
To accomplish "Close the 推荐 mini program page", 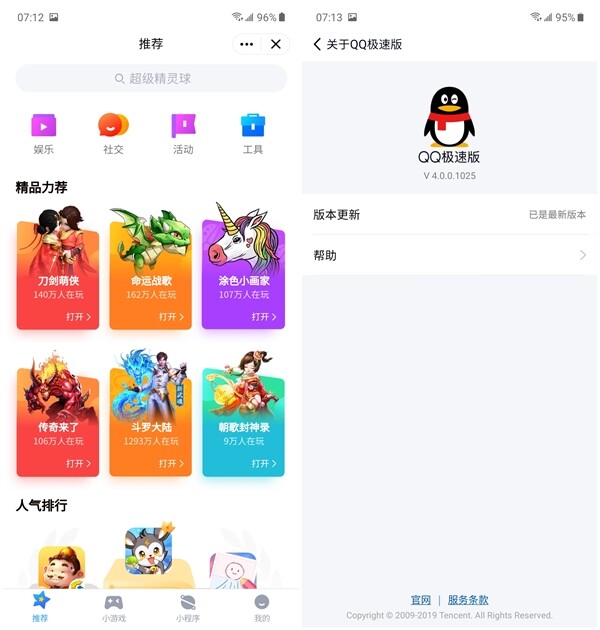I will click(276, 44).
